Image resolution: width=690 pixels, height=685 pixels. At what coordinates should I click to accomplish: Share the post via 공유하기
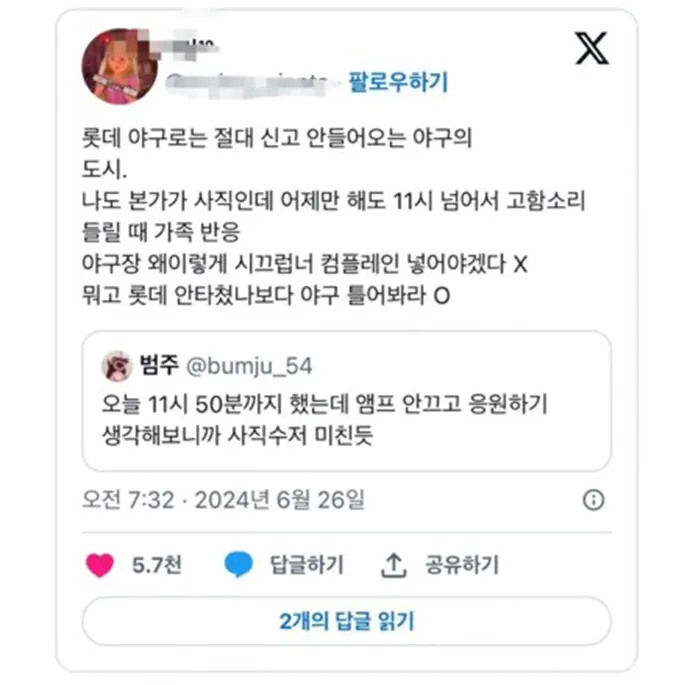439,565
